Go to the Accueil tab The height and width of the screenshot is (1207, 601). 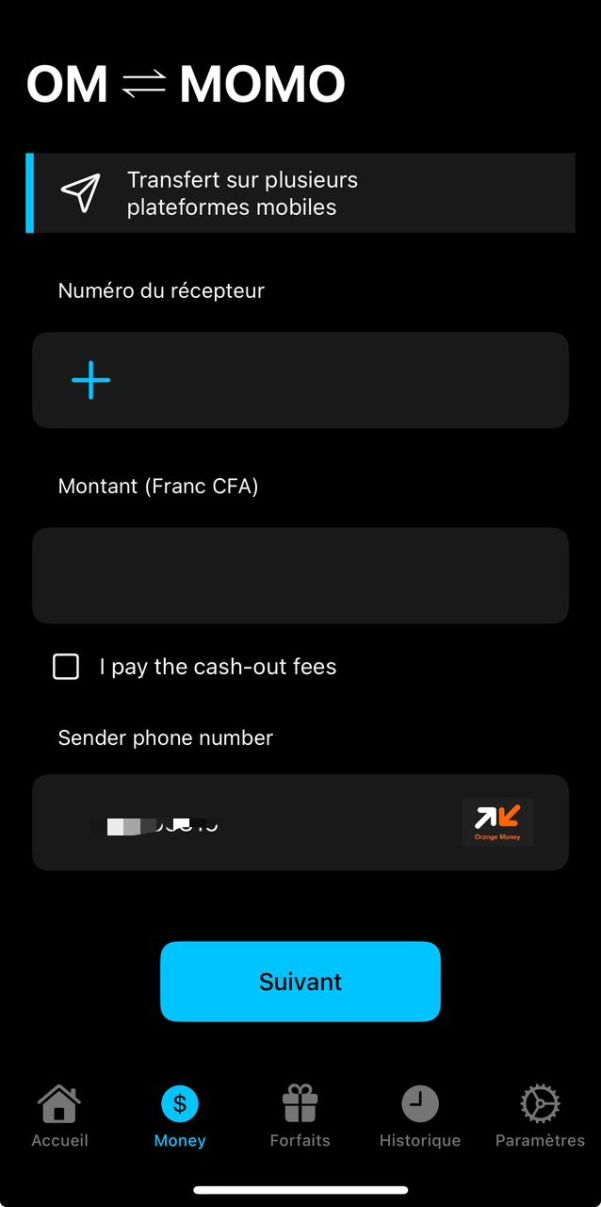(60, 1116)
